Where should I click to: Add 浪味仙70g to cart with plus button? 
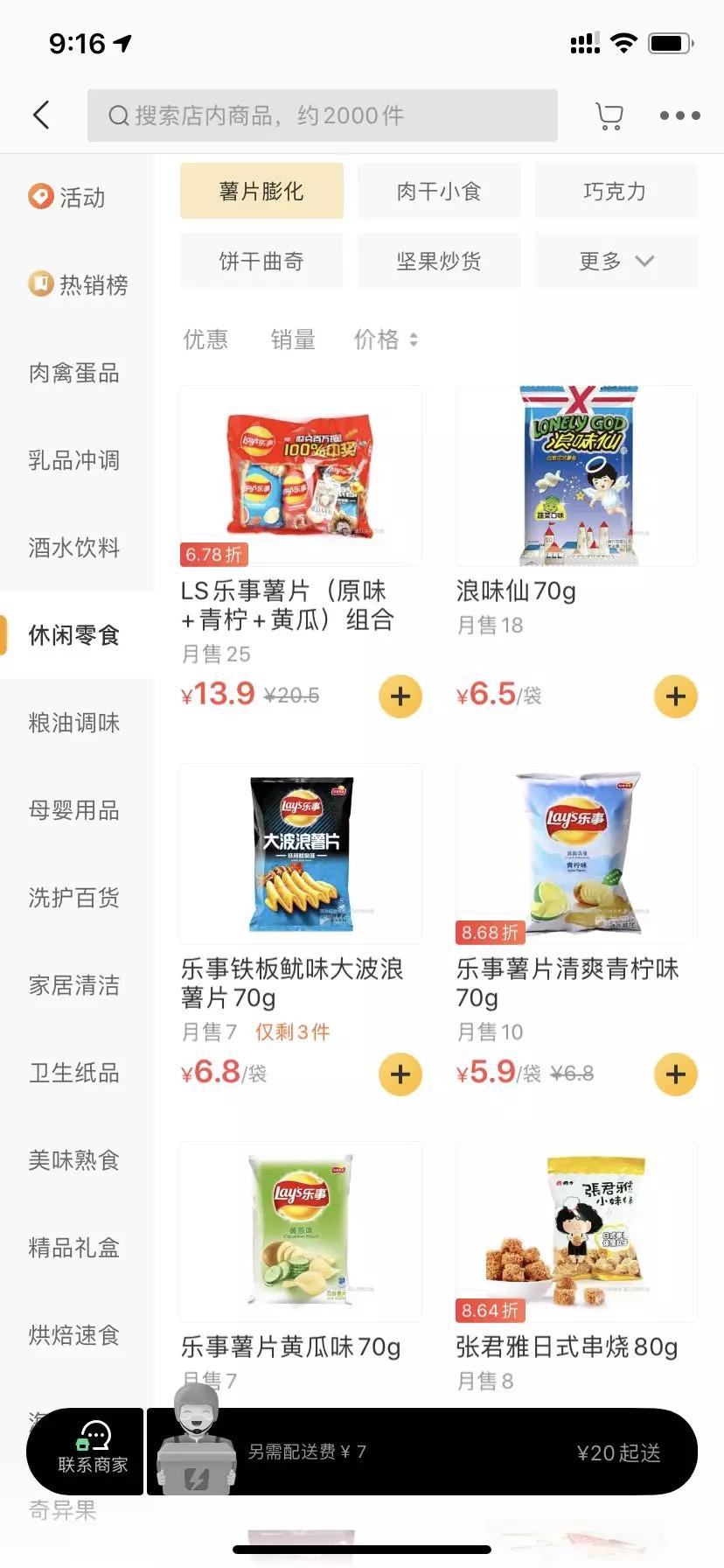click(674, 696)
